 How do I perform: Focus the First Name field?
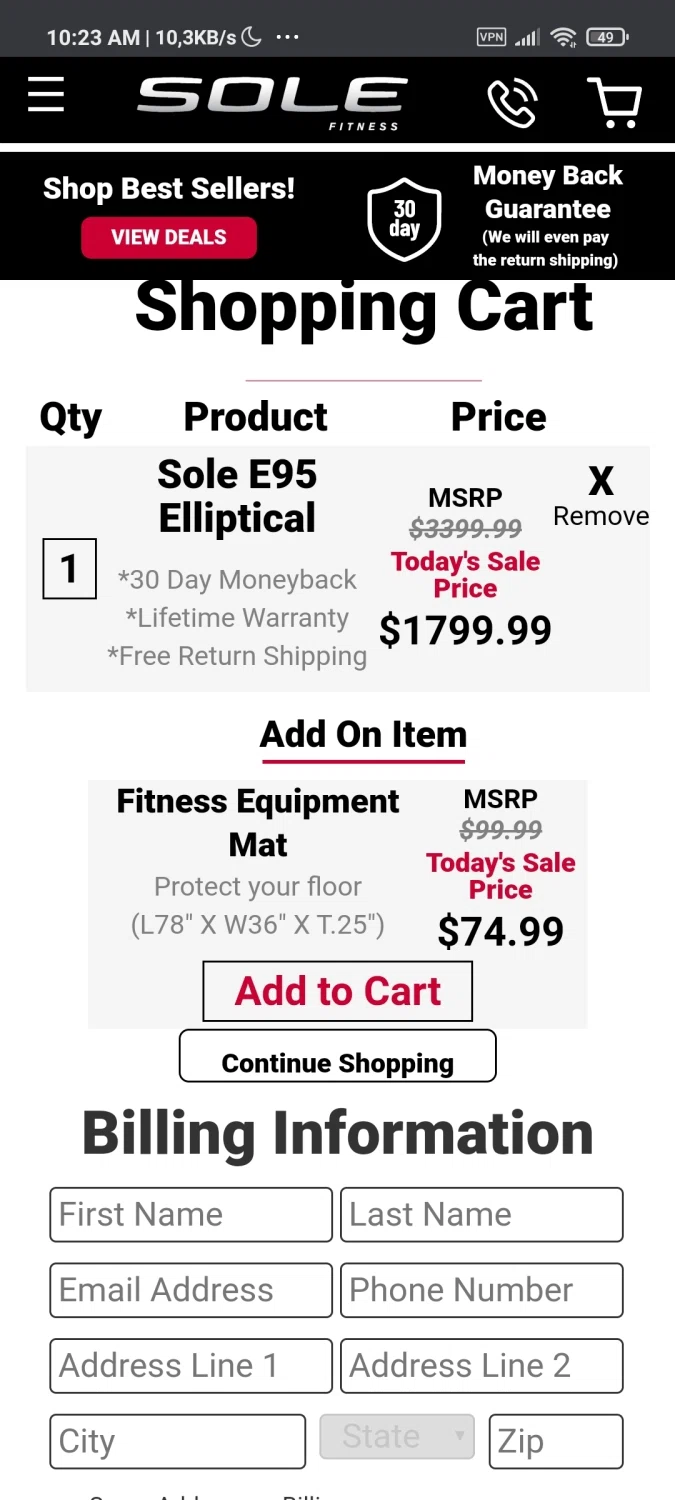190,1214
